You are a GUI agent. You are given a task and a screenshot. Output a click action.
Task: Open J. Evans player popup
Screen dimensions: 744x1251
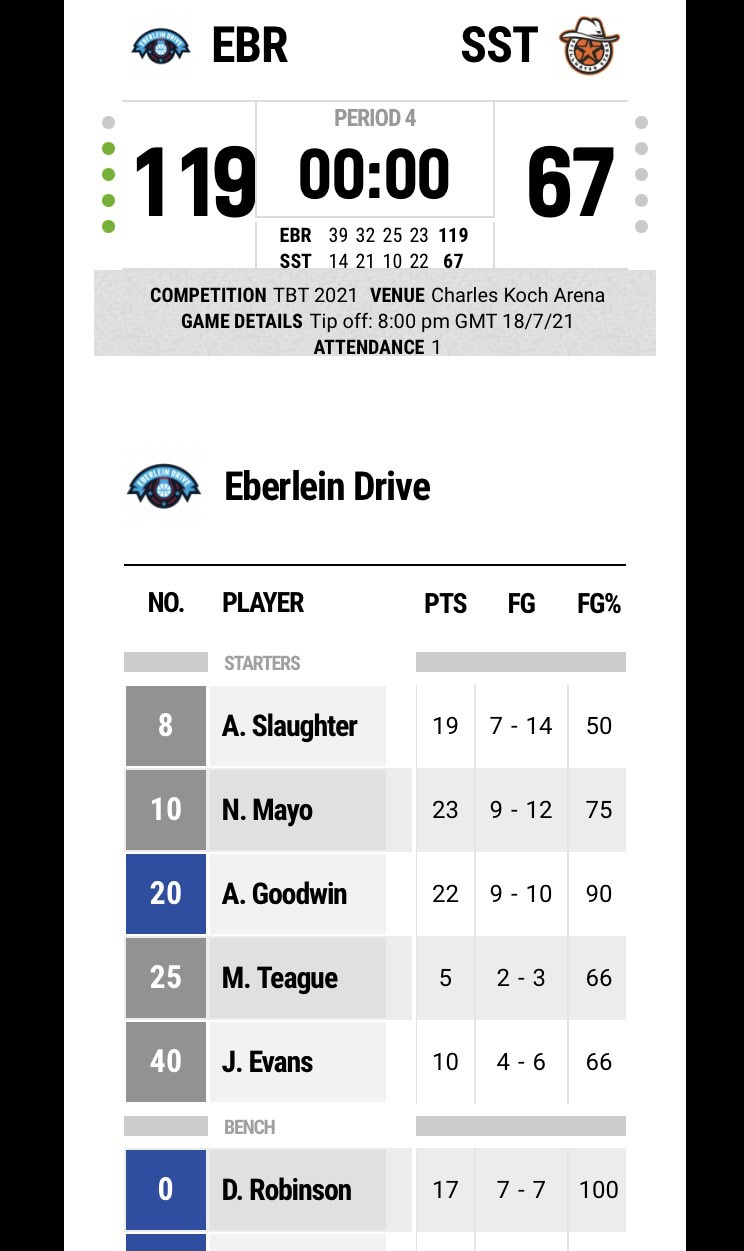267,1062
